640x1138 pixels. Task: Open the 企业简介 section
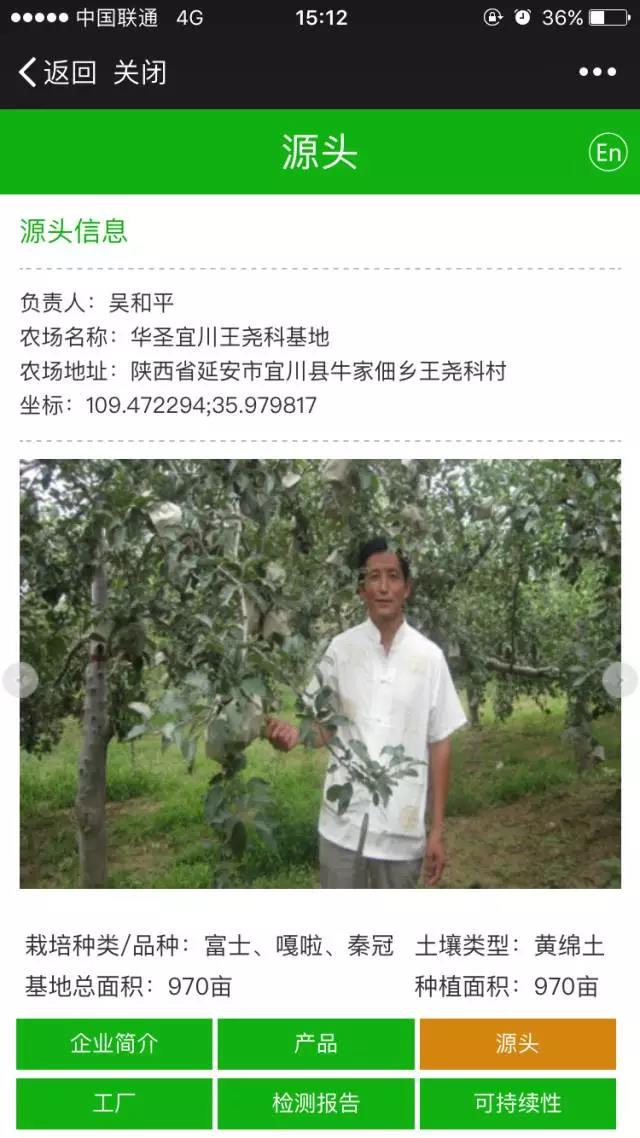[x=114, y=1044]
